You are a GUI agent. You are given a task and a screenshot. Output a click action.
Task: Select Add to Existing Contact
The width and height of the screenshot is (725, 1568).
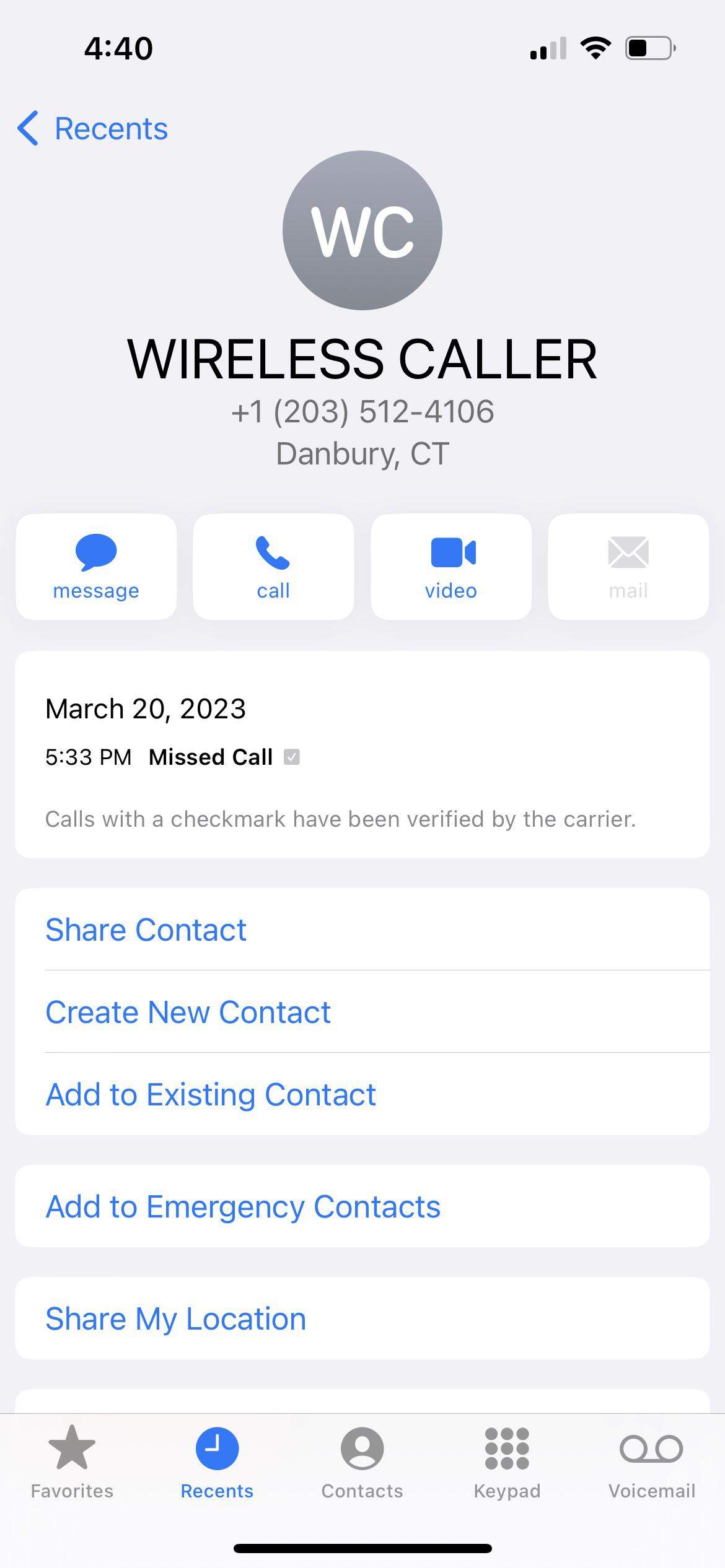(211, 1094)
